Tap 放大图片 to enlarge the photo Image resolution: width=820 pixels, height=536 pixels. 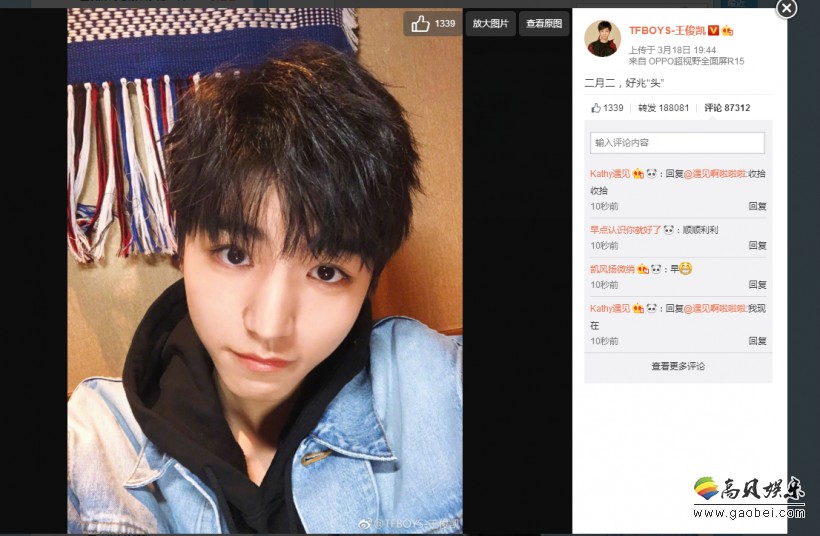tap(490, 23)
